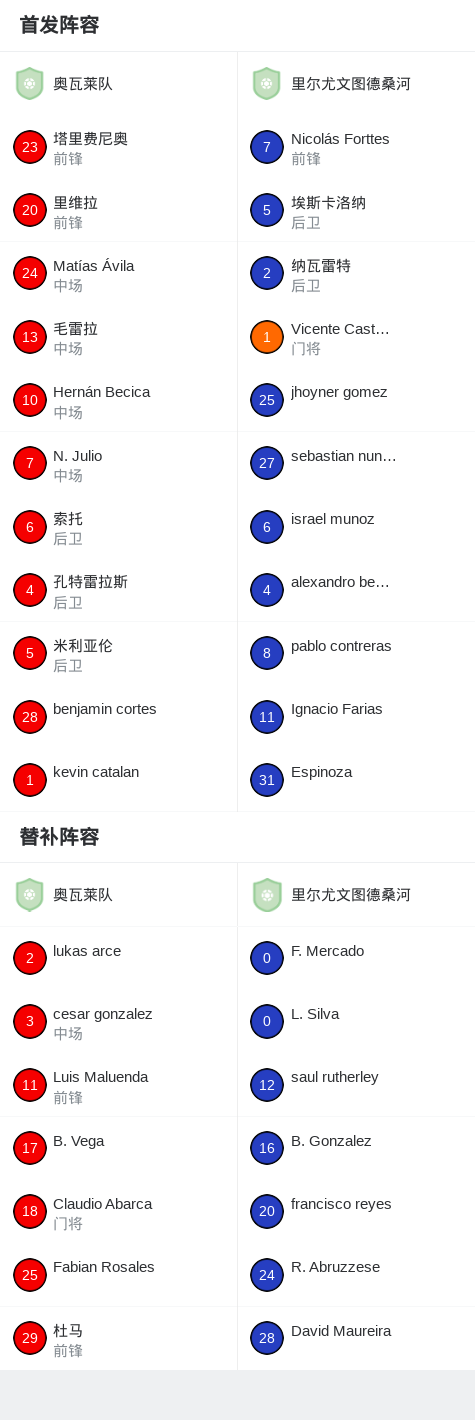Select player Matías Ávila

click(x=118, y=274)
